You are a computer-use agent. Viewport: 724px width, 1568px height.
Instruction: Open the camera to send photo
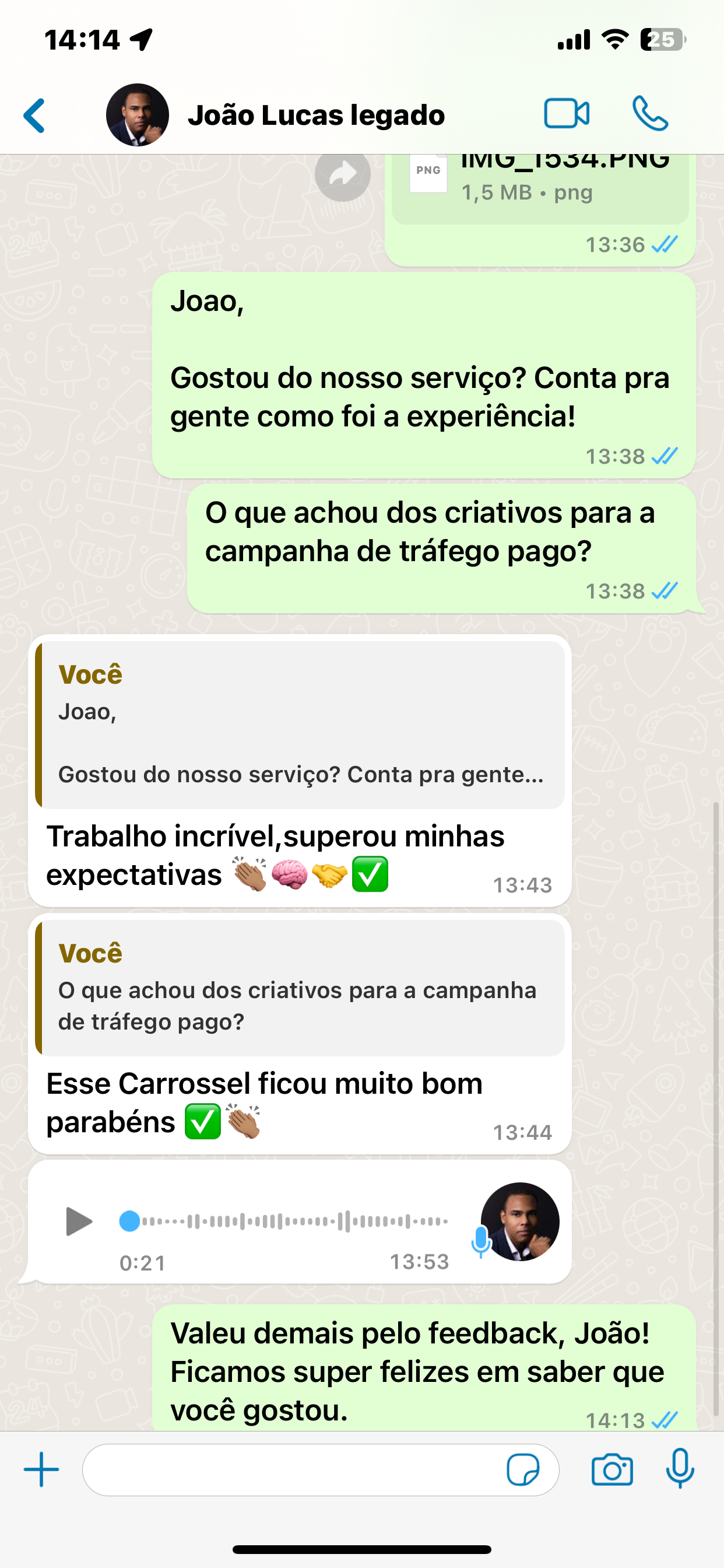point(612,1470)
